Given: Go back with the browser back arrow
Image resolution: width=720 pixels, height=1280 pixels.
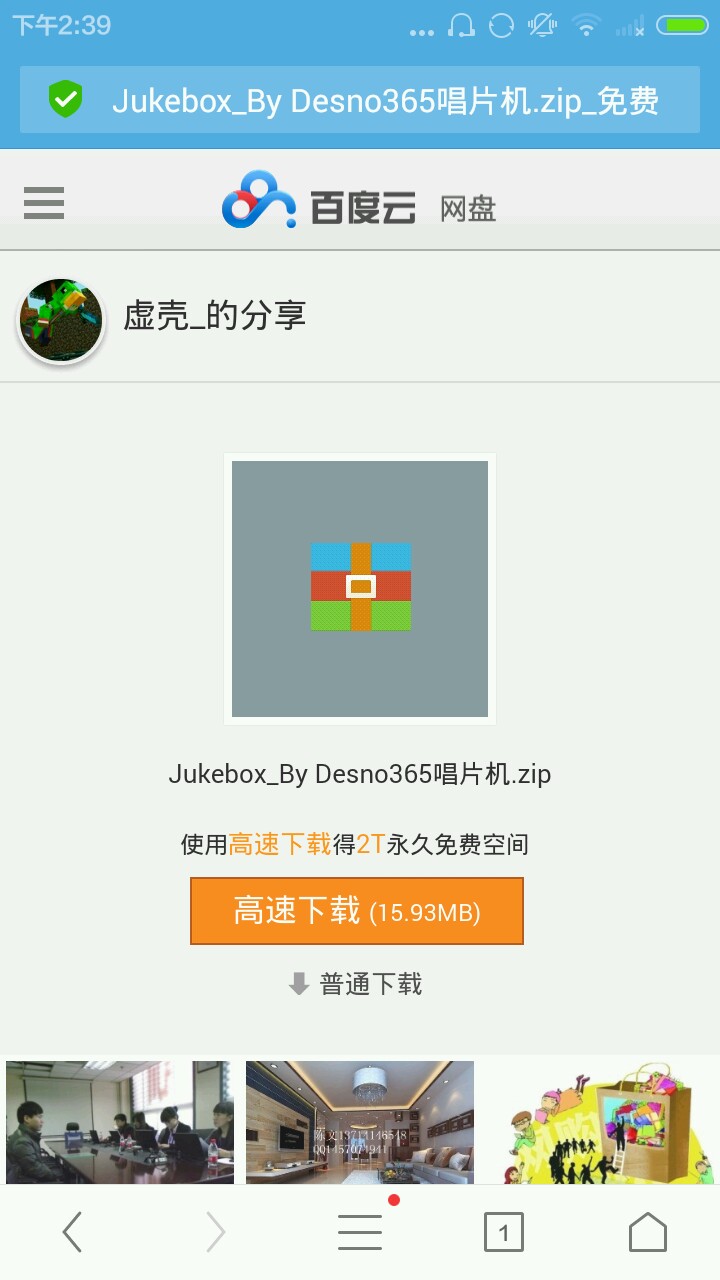Looking at the screenshot, I should tap(72, 1233).
